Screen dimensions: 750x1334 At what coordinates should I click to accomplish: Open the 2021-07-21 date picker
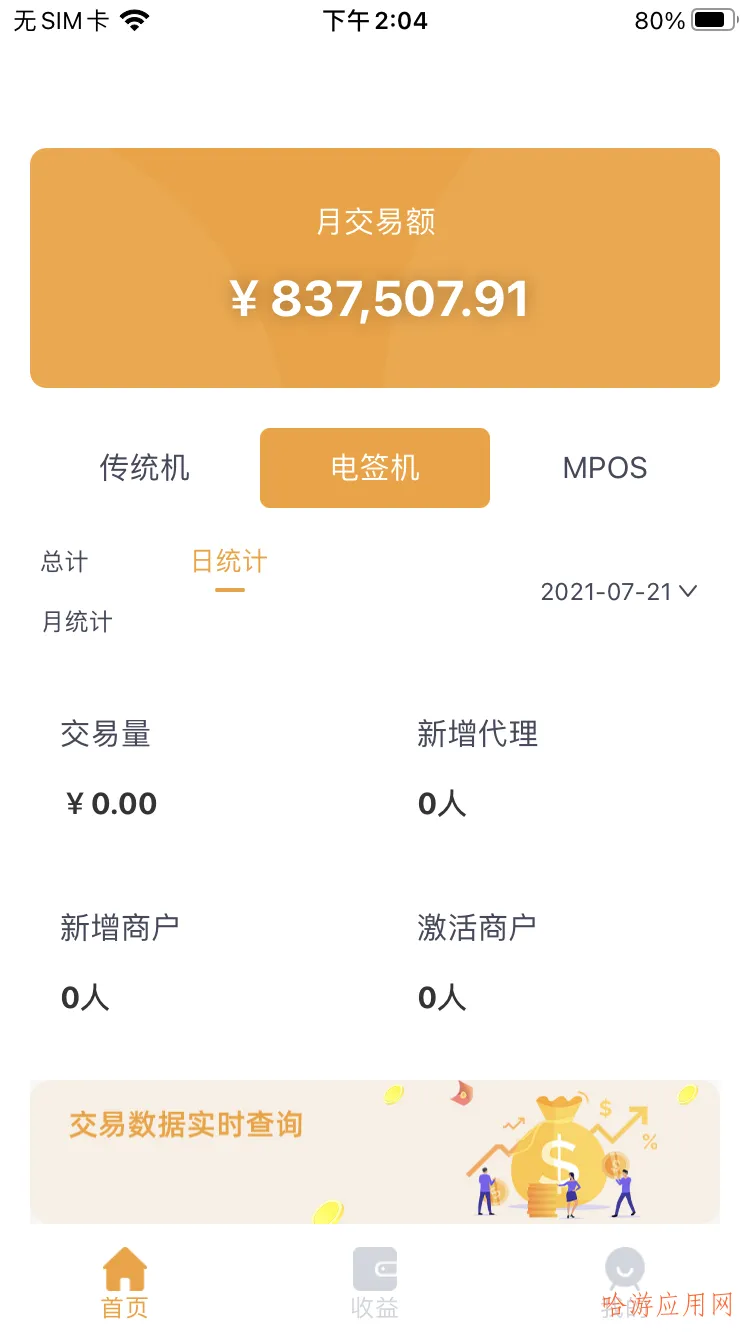point(619,591)
